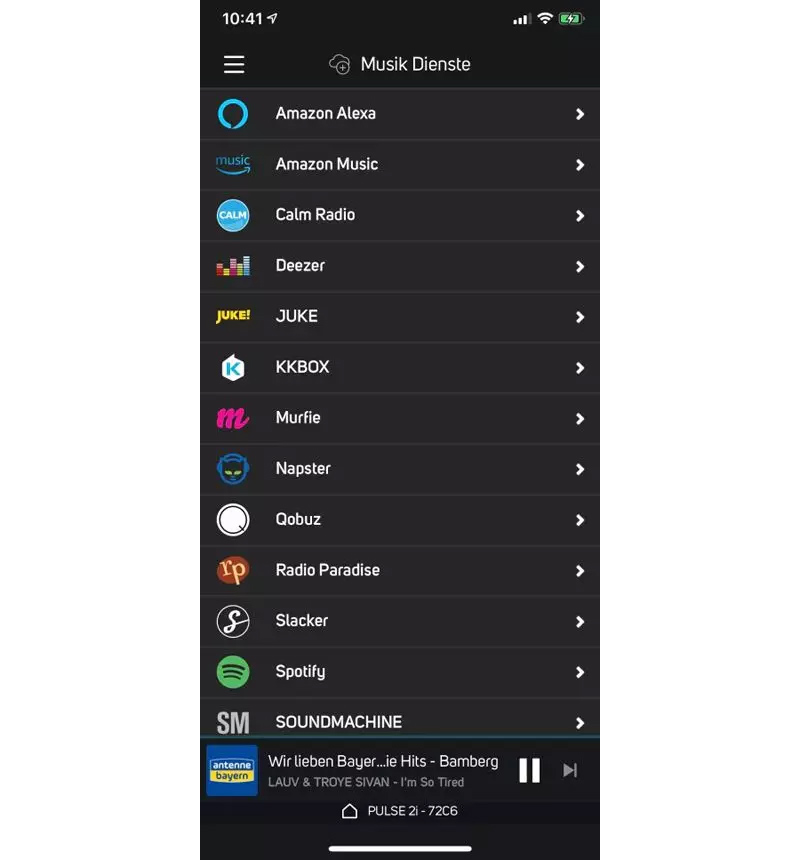Open the Amazon Alexa service
The image size is (800, 860).
pyautogui.click(x=400, y=114)
